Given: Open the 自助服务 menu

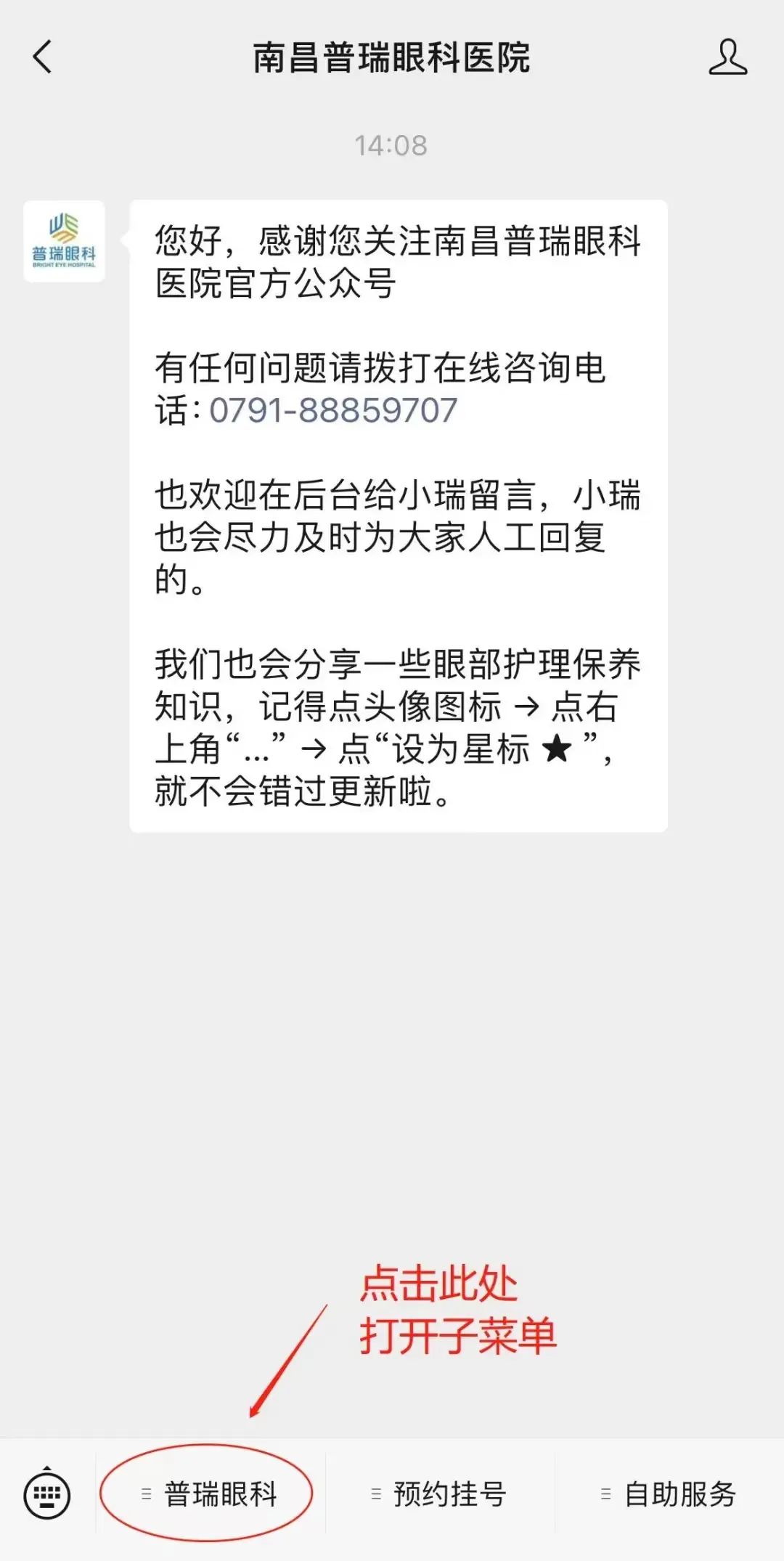Looking at the screenshot, I should click(669, 1494).
